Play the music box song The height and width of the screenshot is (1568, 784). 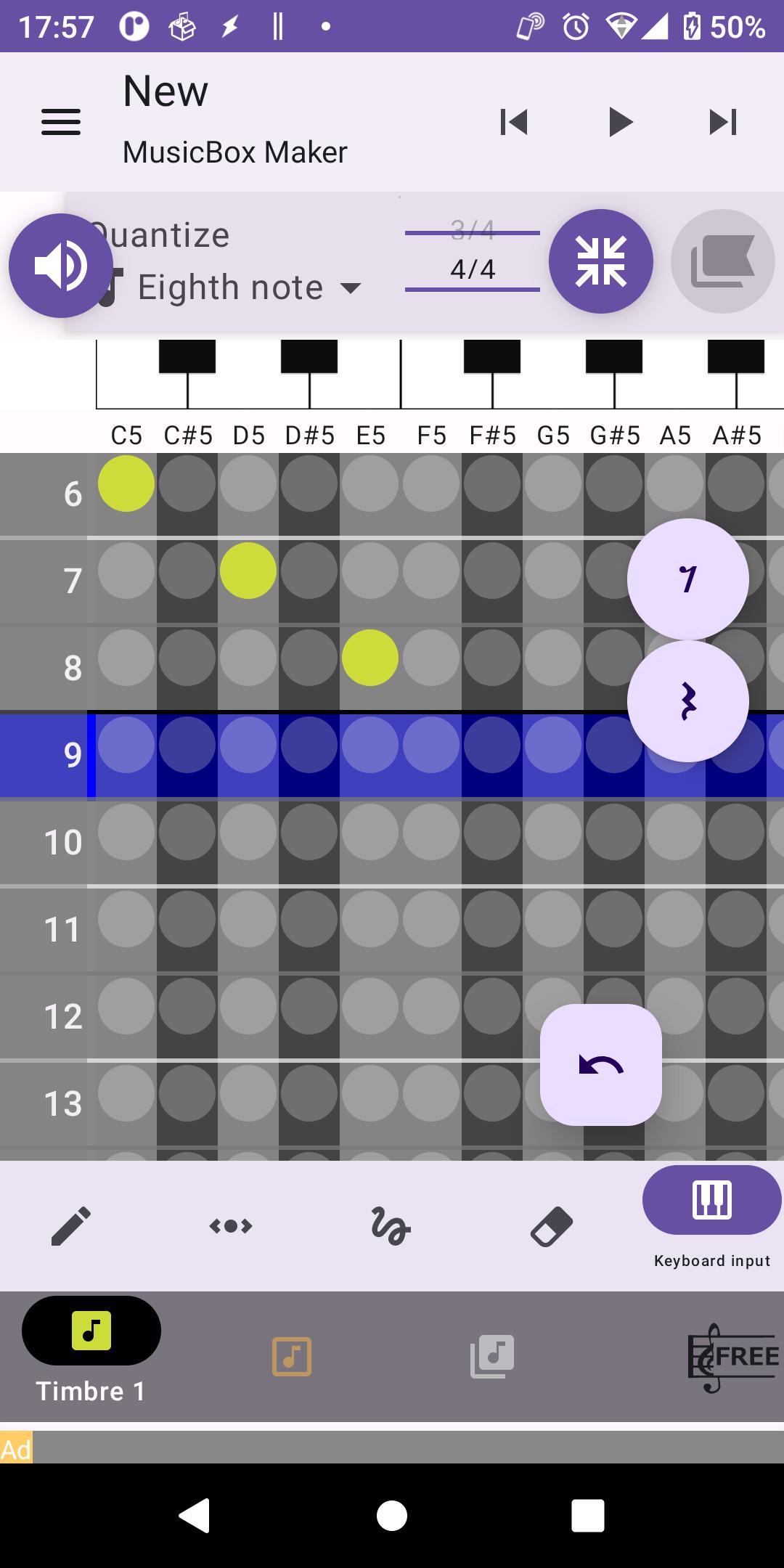(x=619, y=122)
